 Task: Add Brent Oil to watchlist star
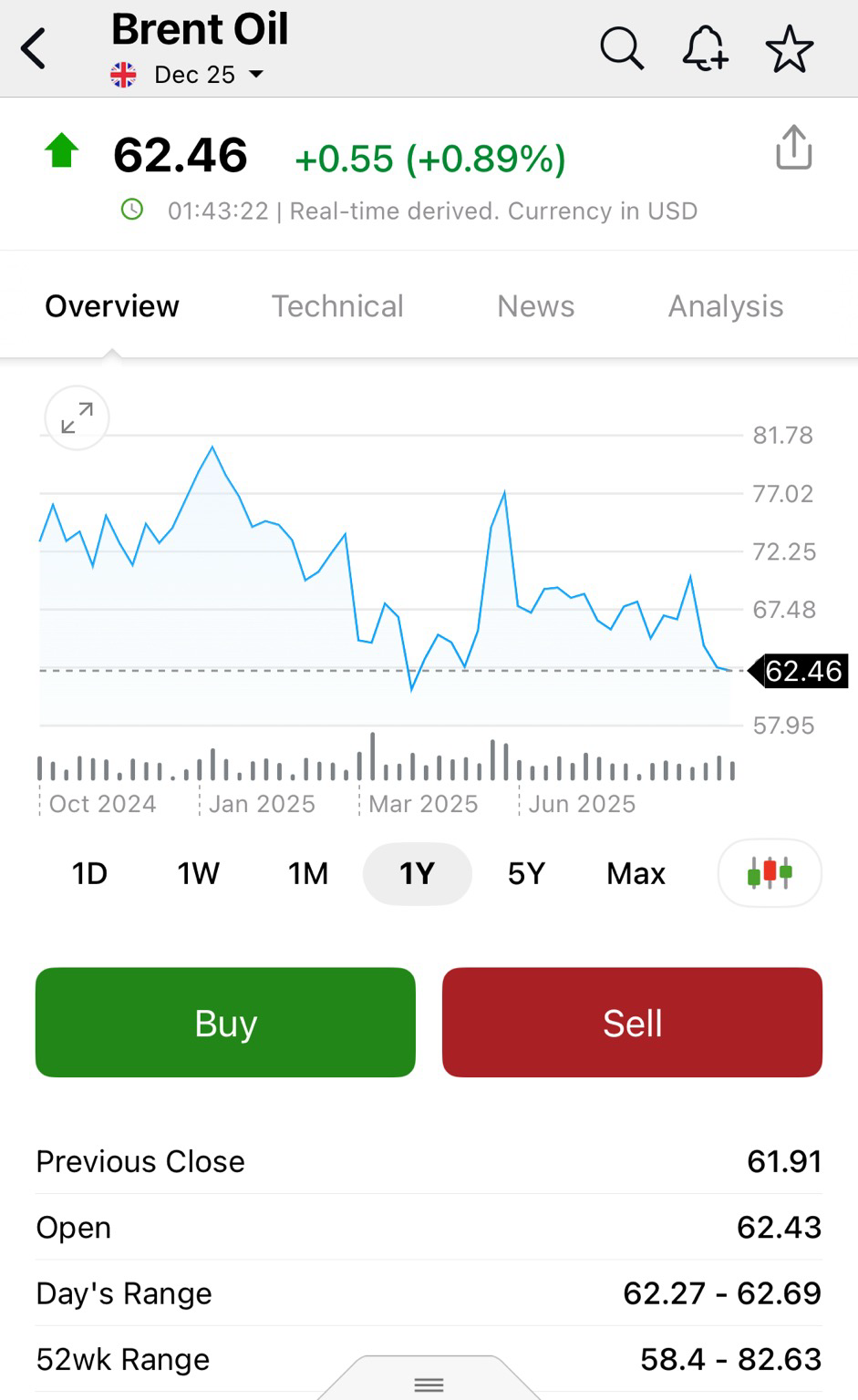[x=789, y=49]
